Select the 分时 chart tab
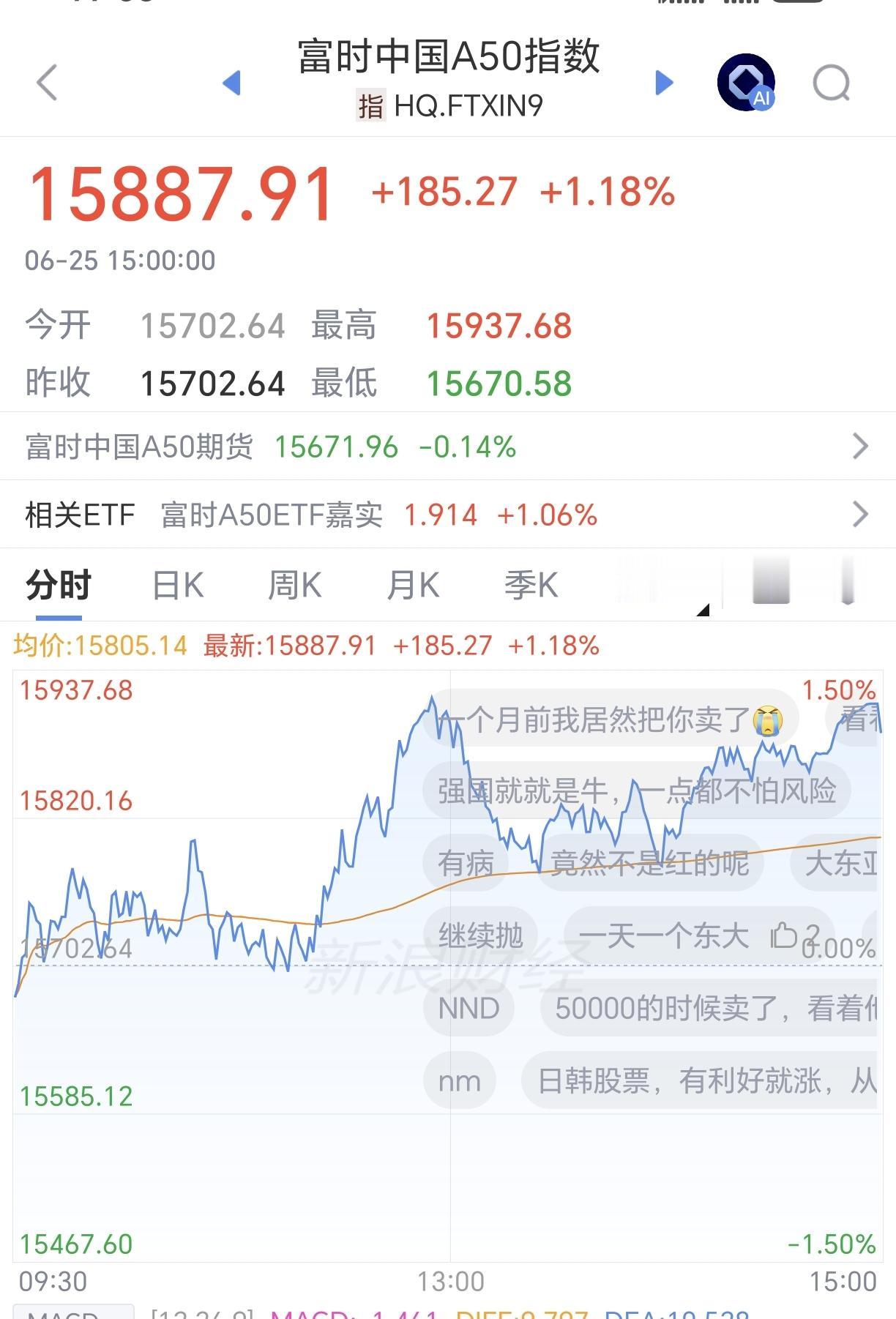 click(59, 586)
